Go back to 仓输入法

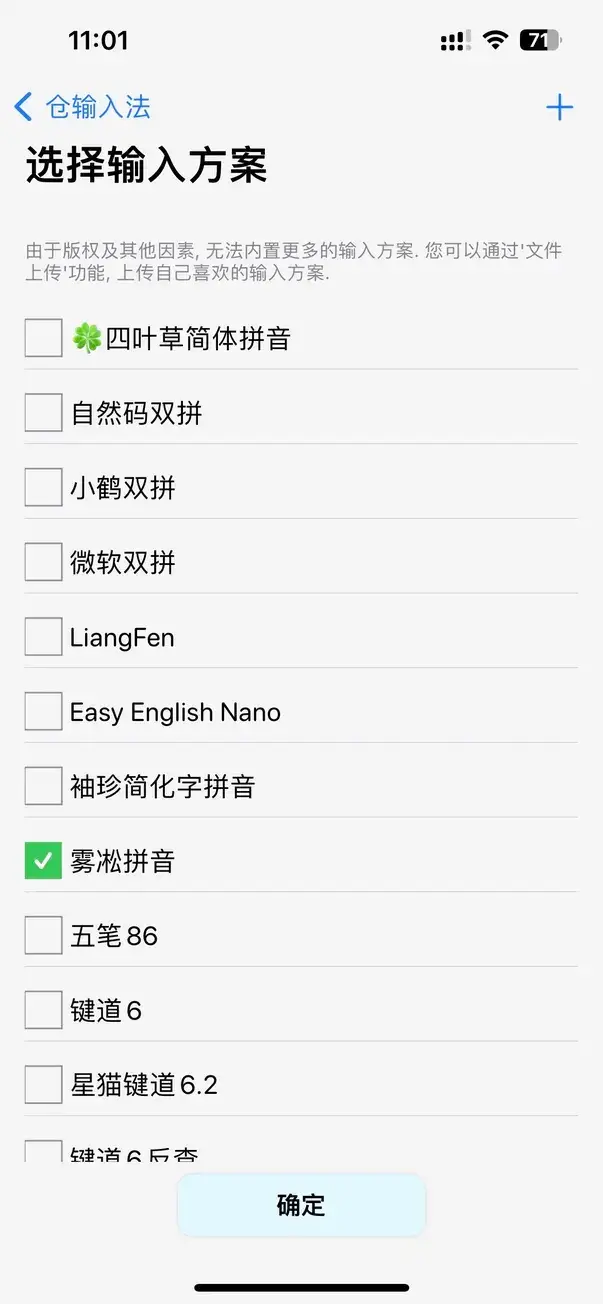click(82, 107)
